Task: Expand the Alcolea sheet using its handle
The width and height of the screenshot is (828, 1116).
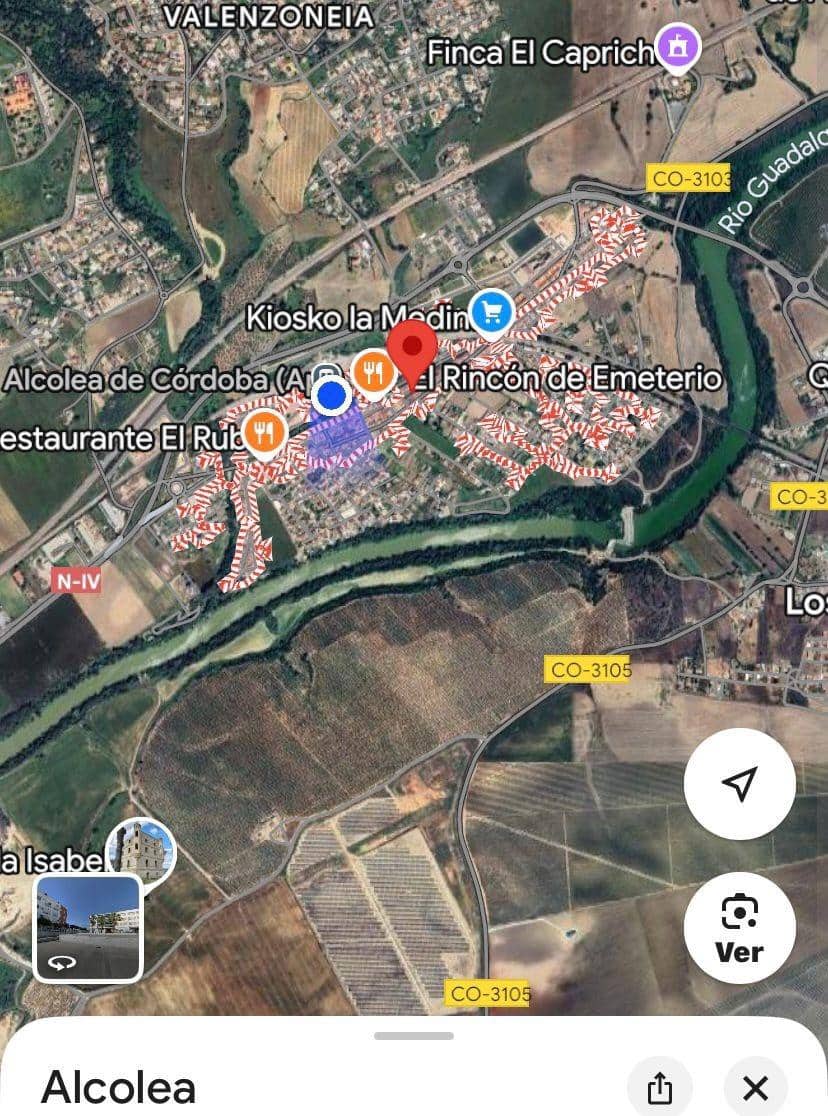Action: click(414, 1036)
